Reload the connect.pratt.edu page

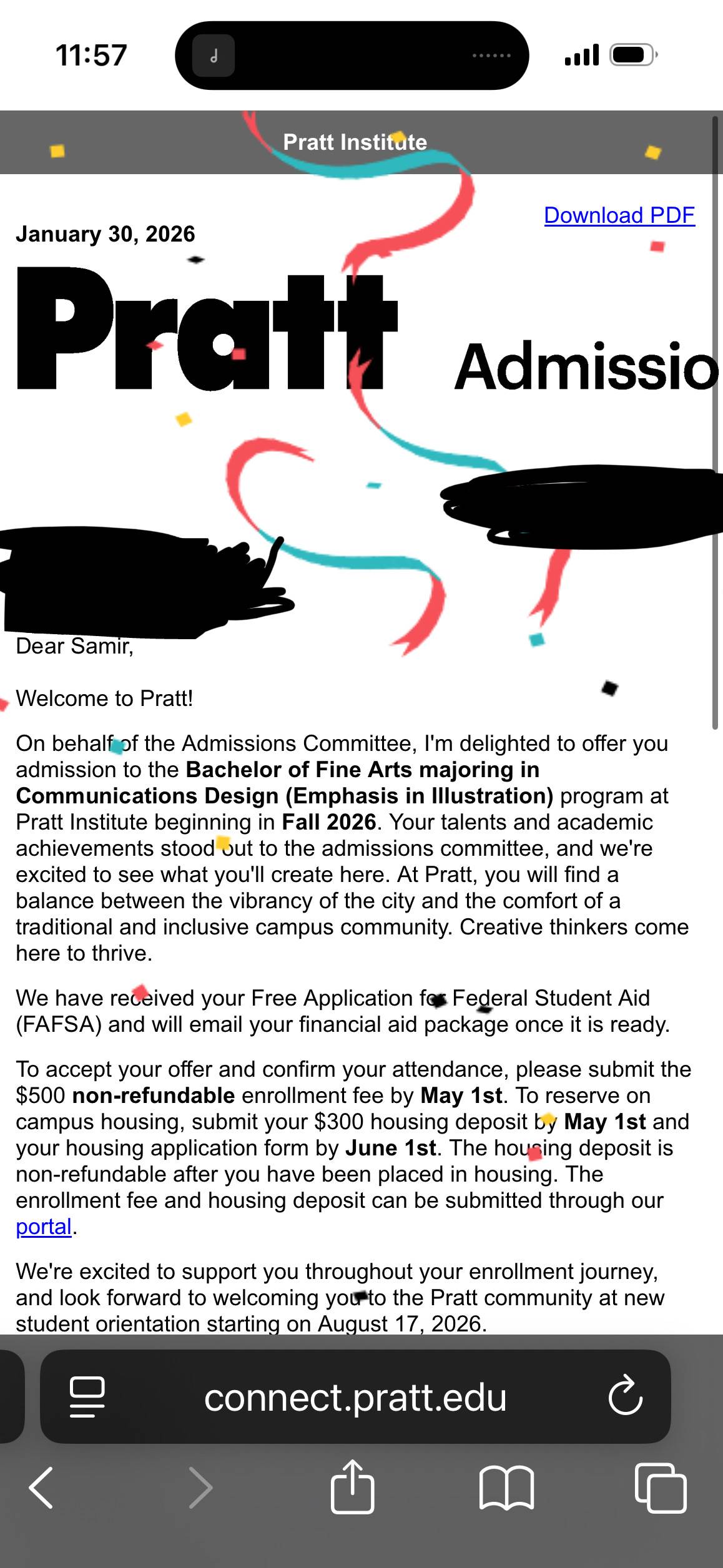pos(625,1395)
